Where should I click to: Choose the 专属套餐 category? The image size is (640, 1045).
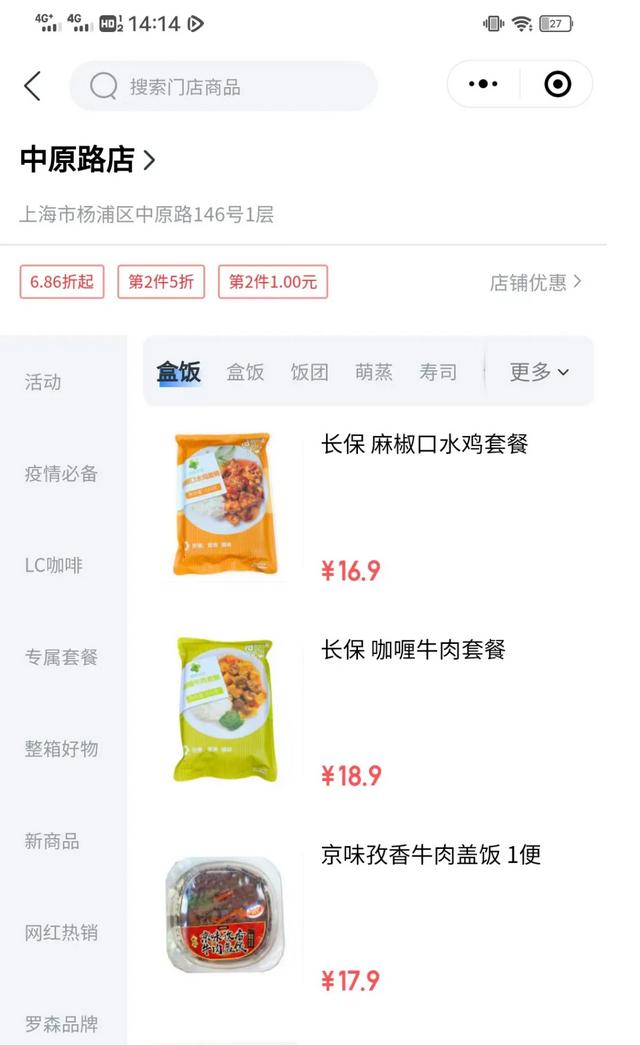coord(61,657)
